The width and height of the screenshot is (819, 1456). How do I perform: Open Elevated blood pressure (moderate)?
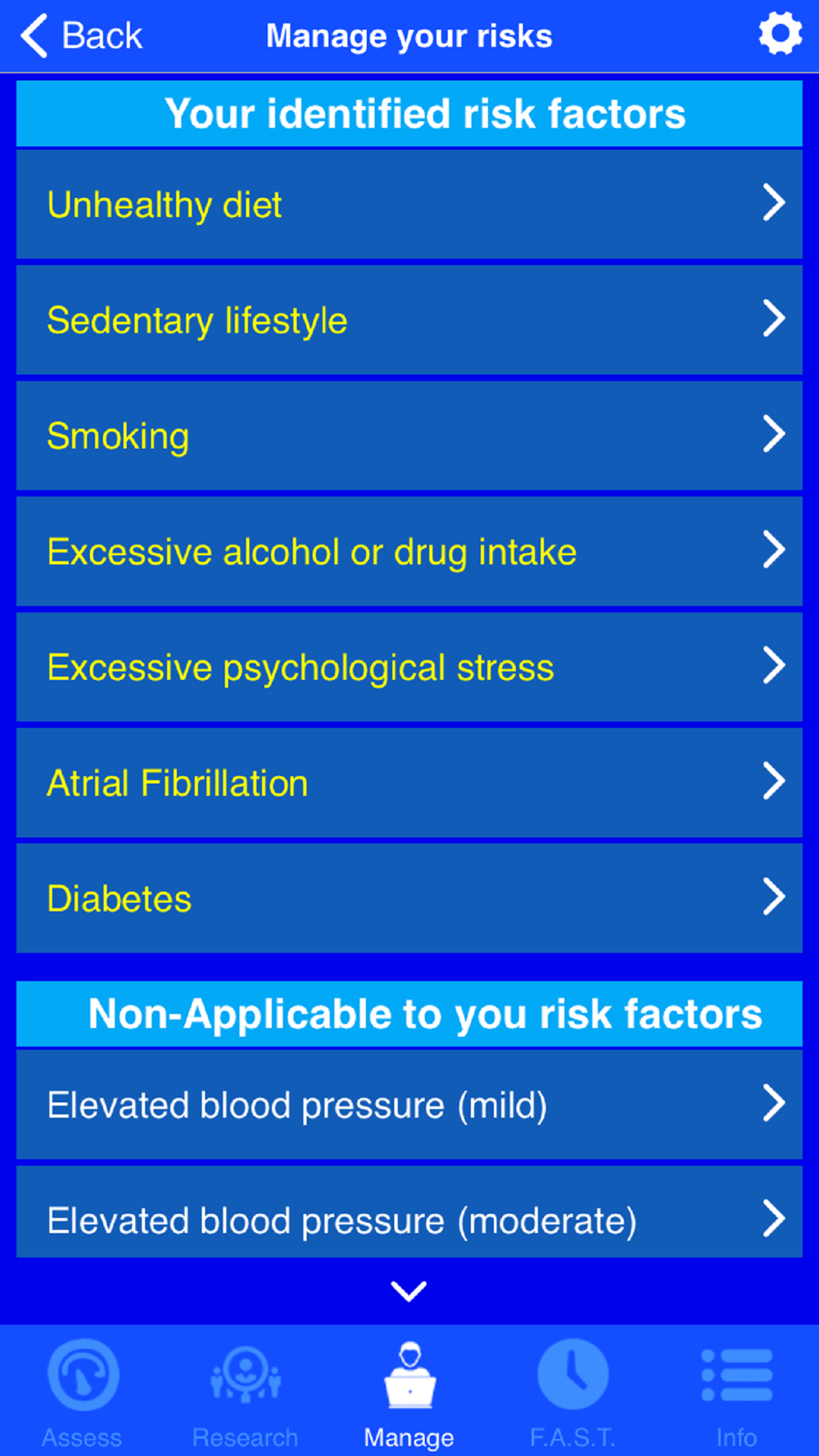409,1212
